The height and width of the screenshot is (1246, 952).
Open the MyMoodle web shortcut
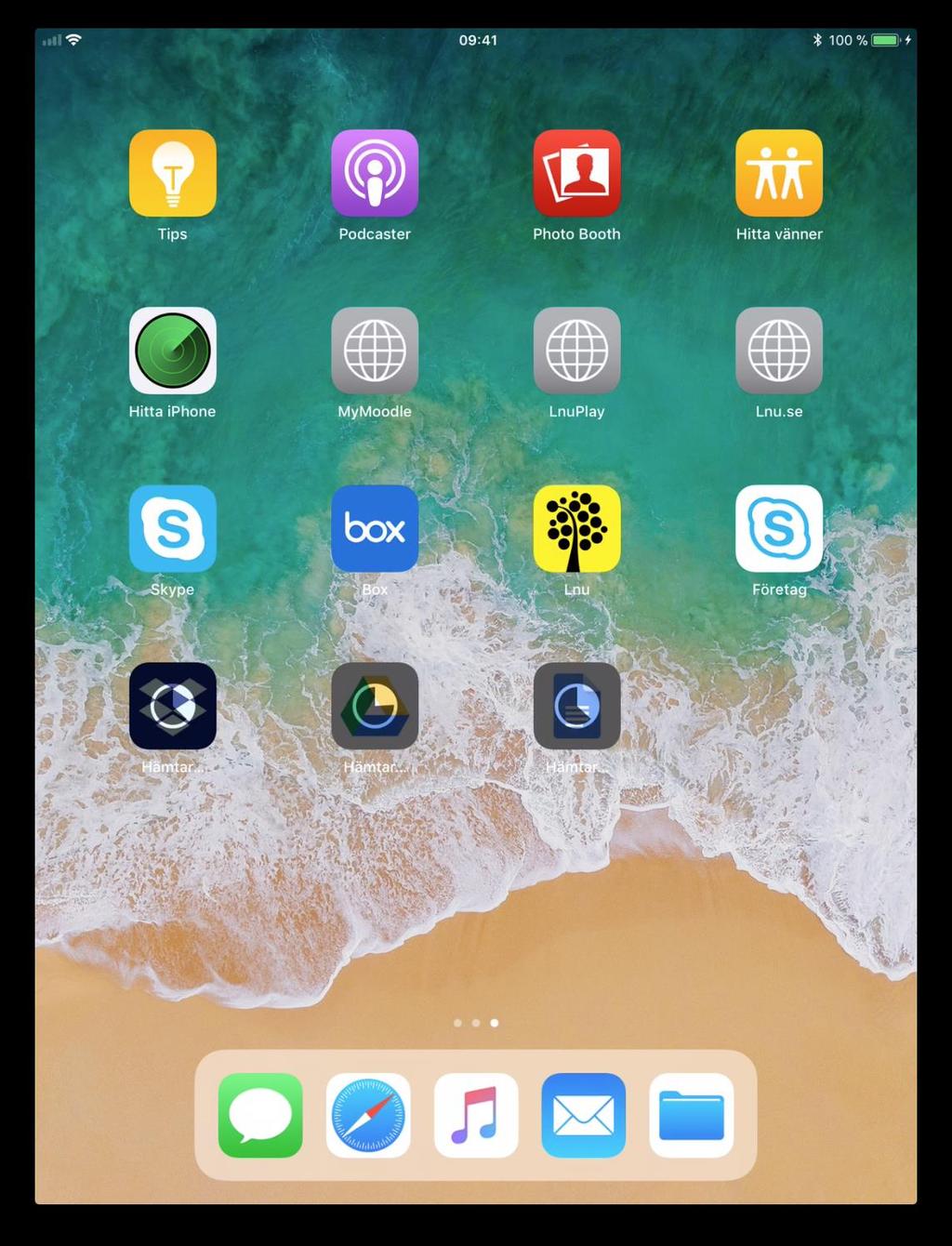click(375, 351)
